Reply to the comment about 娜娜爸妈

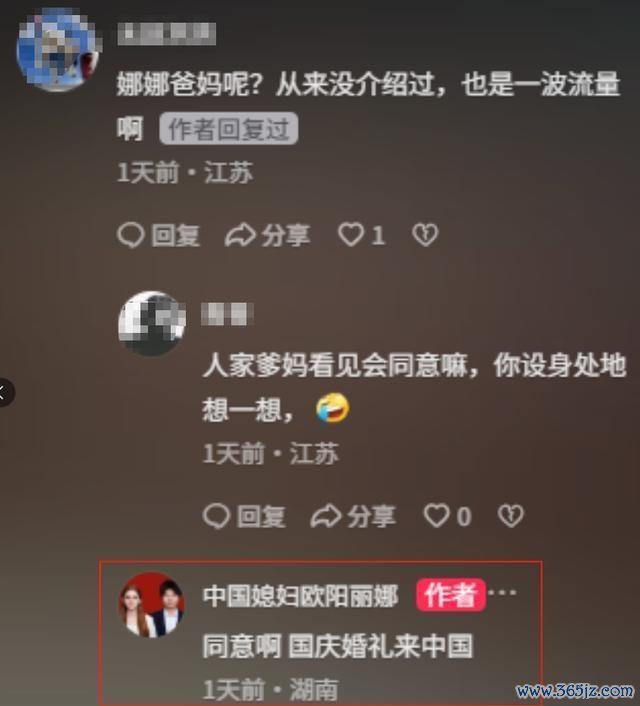pos(159,235)
